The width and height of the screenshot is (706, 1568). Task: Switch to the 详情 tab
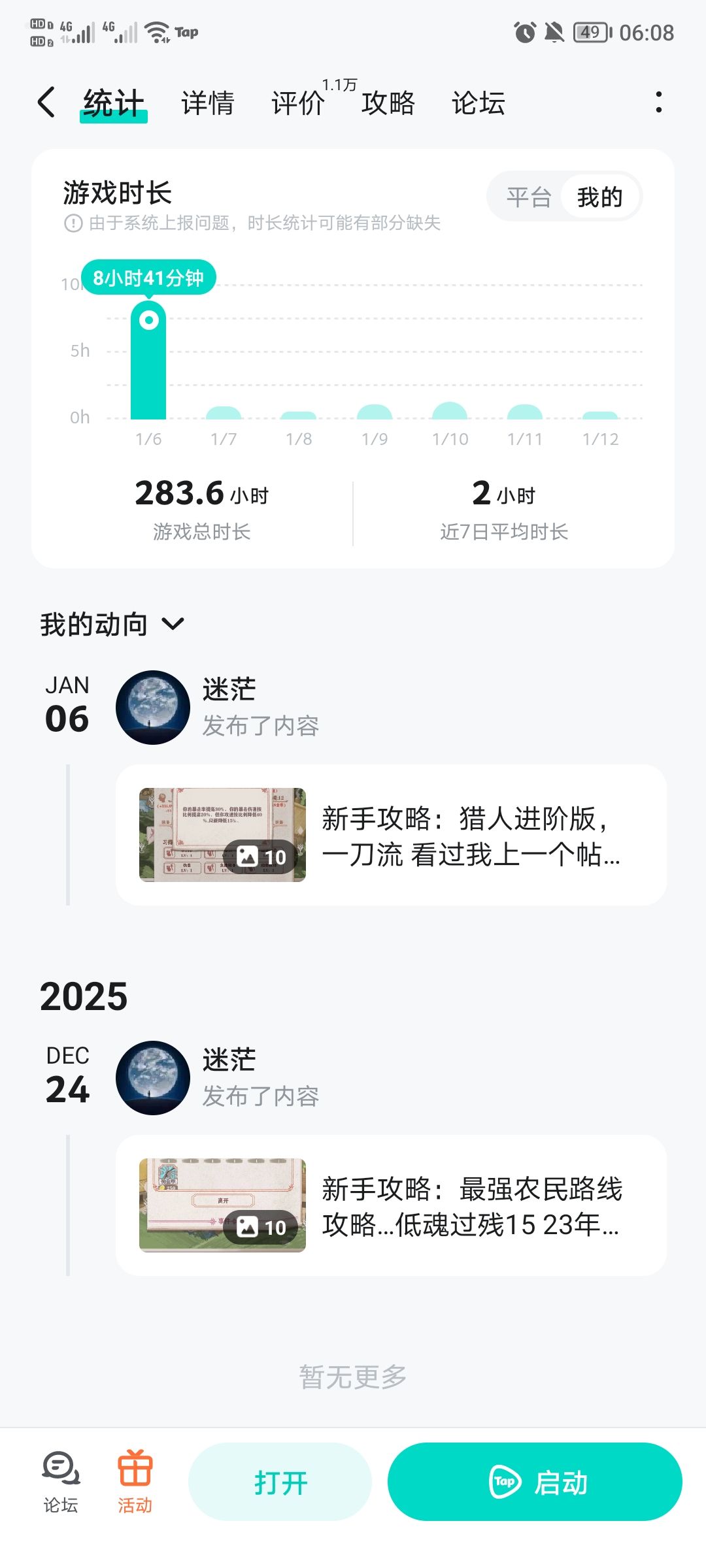207,103
